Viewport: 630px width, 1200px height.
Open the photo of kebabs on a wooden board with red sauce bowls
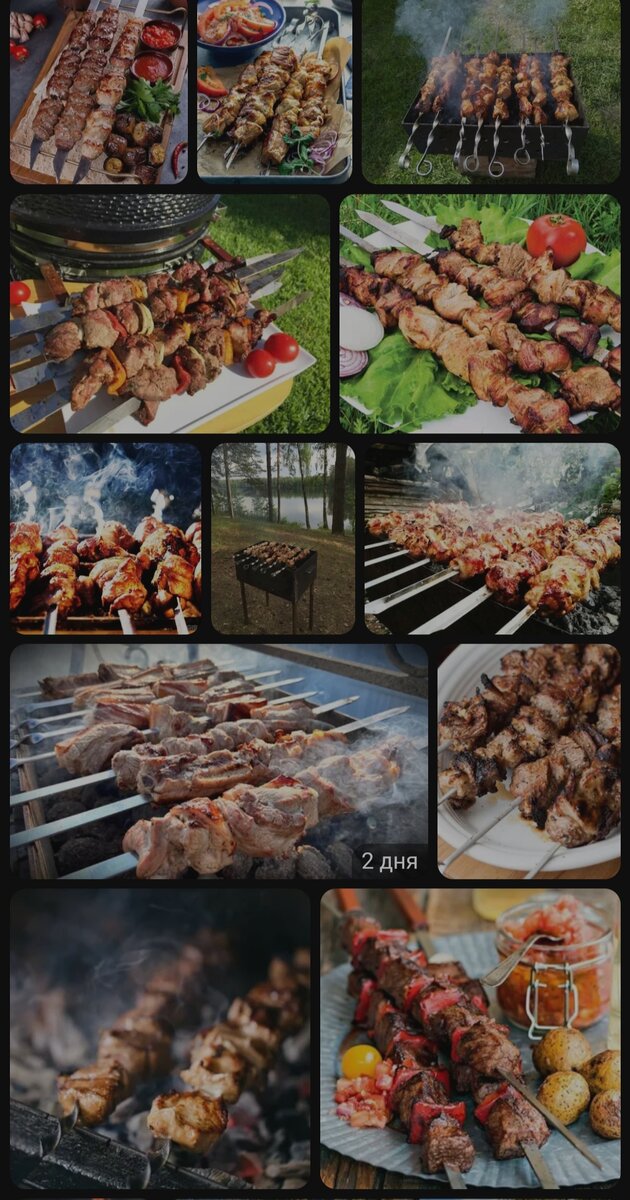click(x=99, y=92)
